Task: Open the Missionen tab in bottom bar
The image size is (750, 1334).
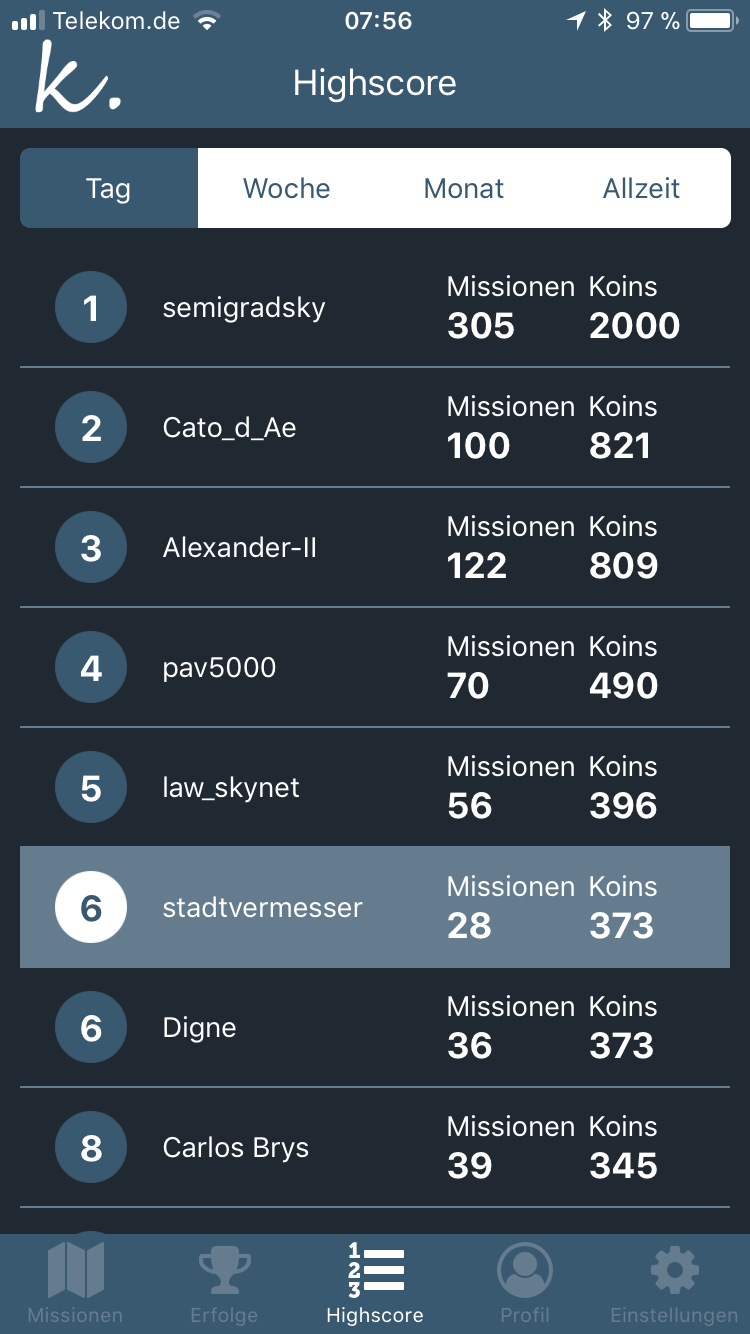Action: point(75,1284)
